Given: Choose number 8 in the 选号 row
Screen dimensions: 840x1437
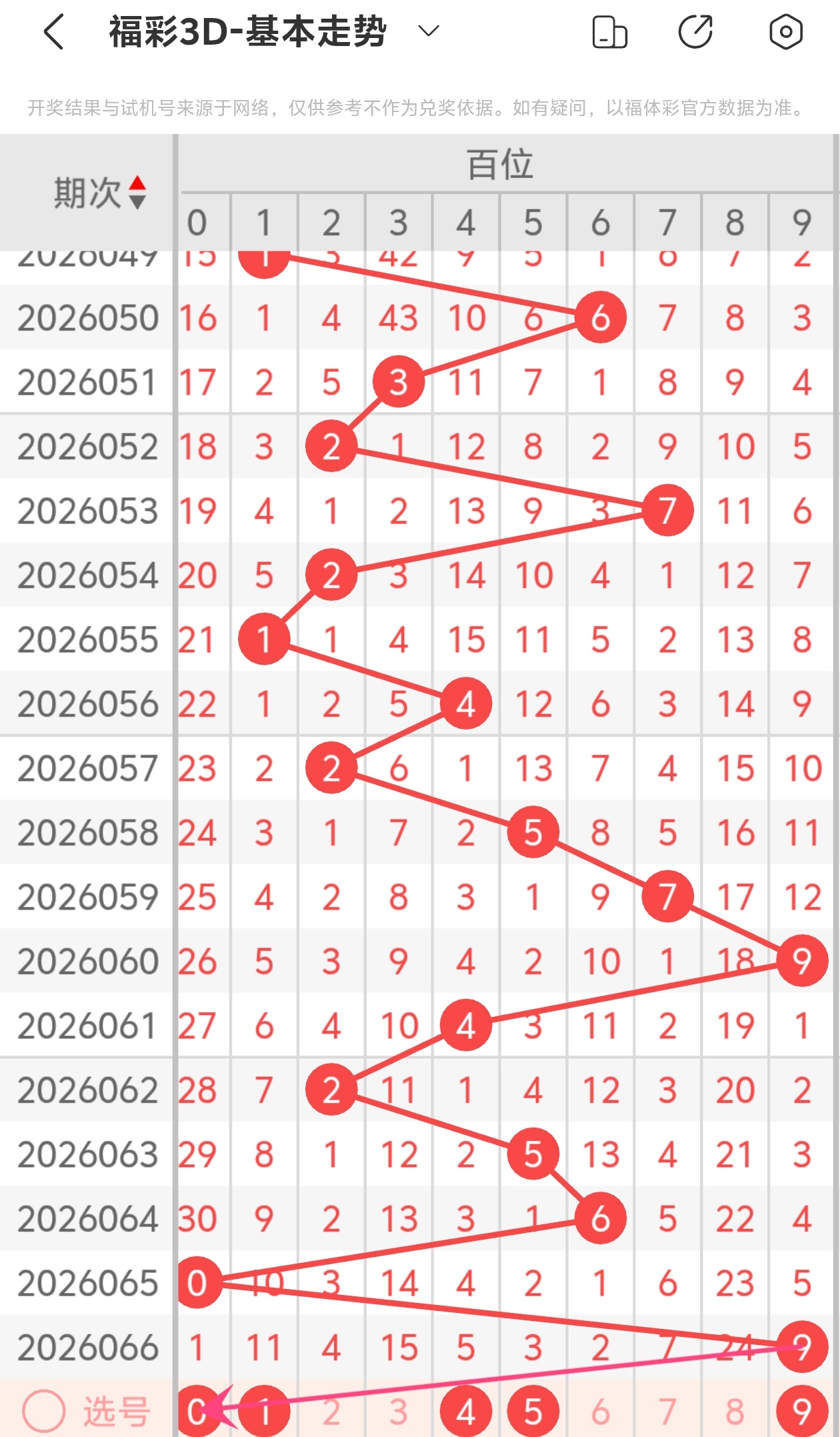Looking at the screenshot, I should tap(735, 1411).
